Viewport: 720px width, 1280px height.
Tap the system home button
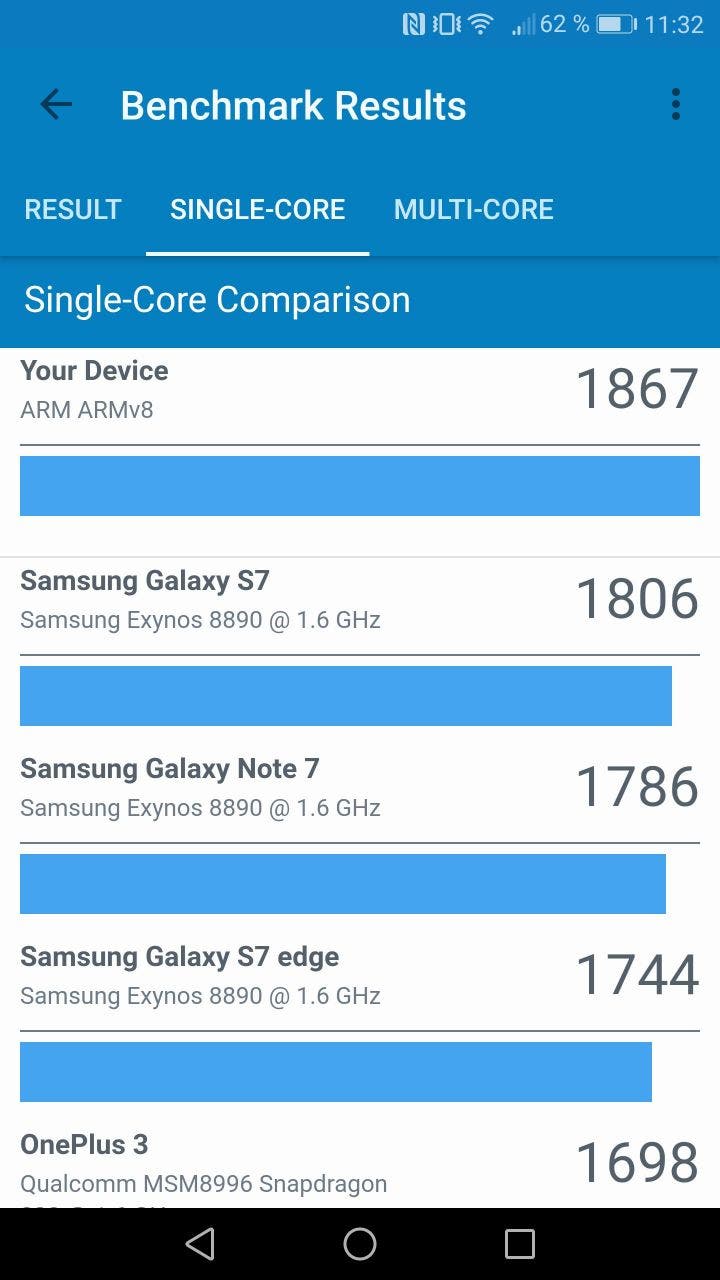360,1244
